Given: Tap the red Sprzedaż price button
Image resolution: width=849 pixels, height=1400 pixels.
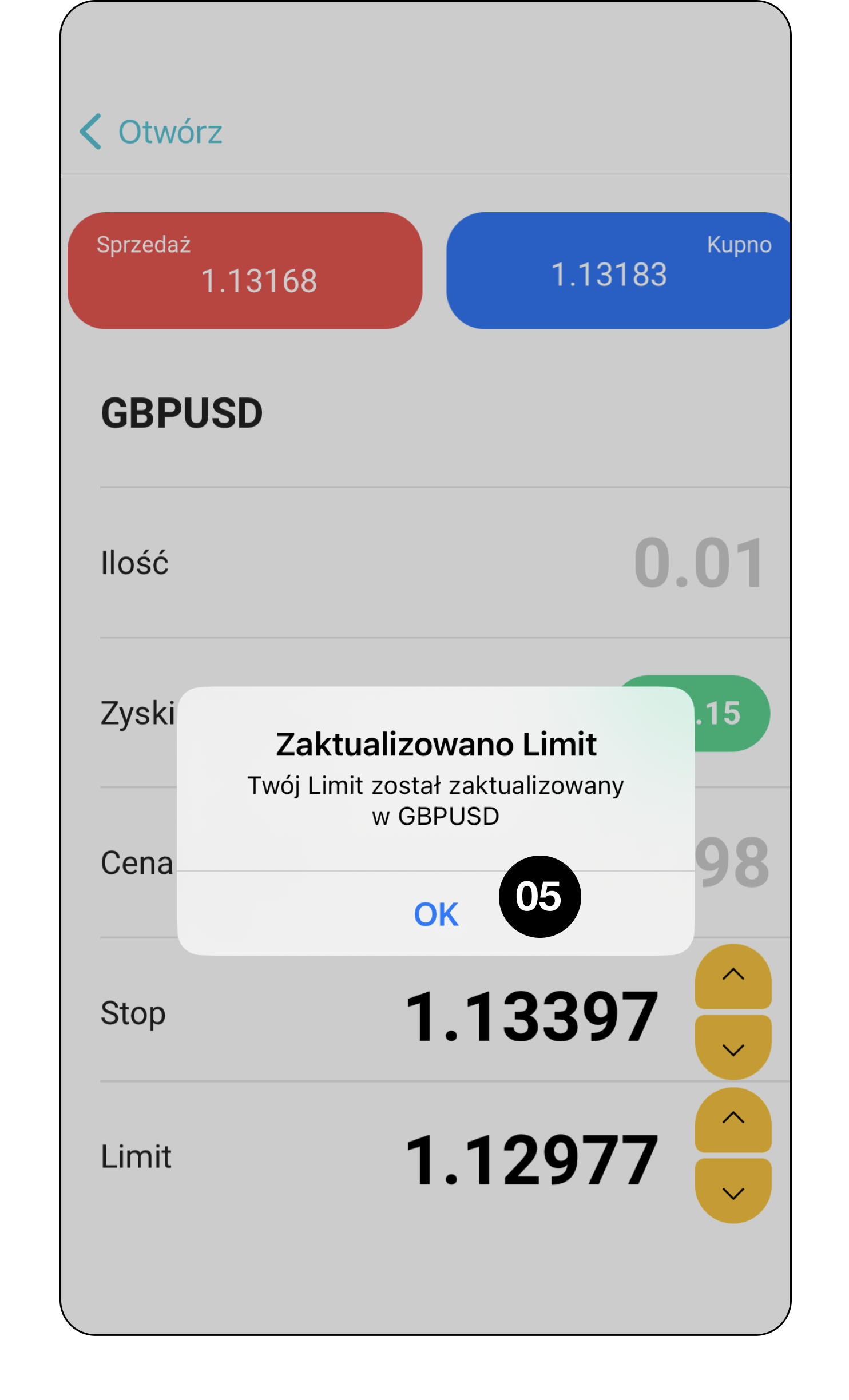Looking at the screenshot, I should 245,271.
